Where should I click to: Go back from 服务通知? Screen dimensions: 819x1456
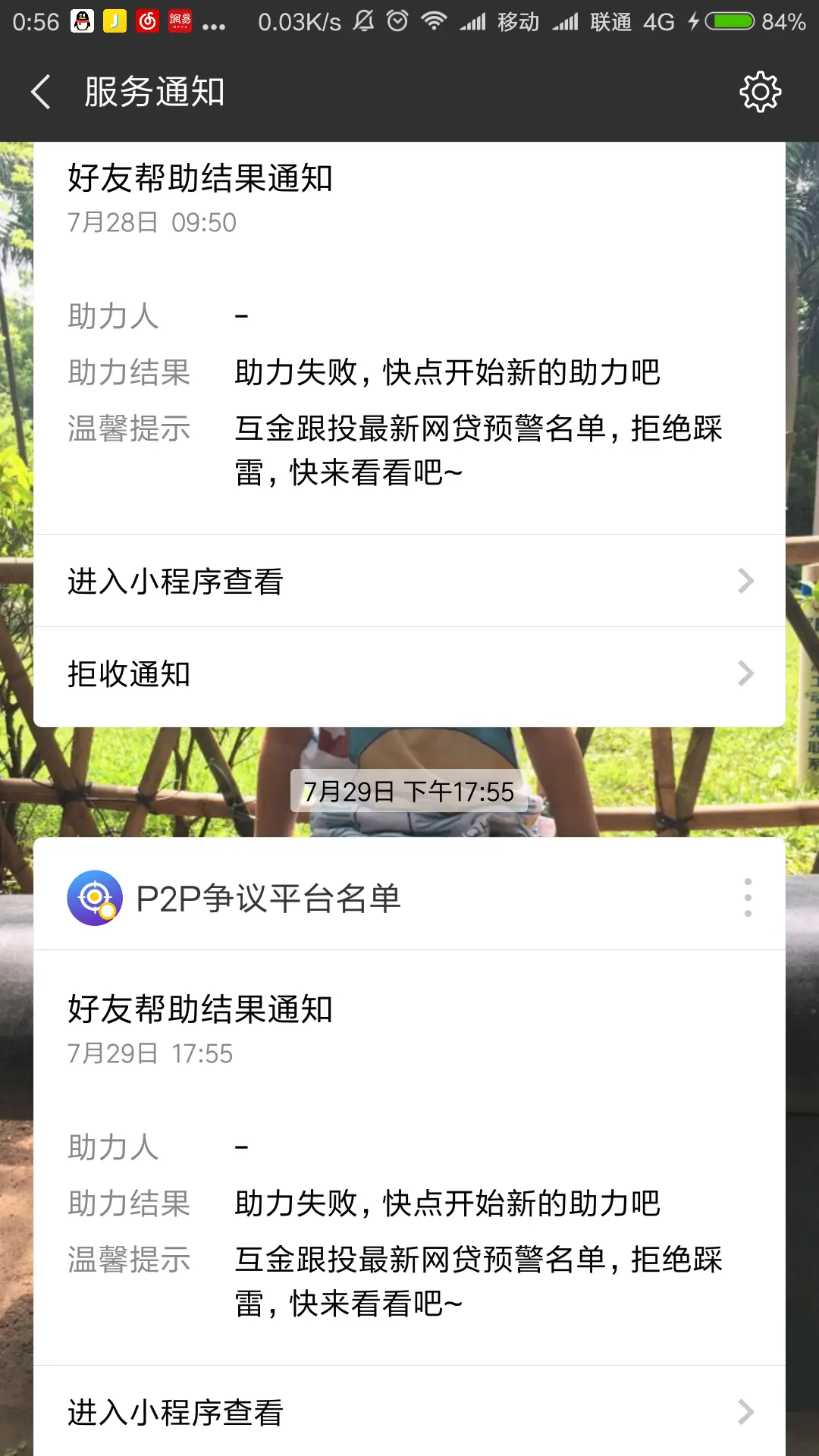(41, 92)
